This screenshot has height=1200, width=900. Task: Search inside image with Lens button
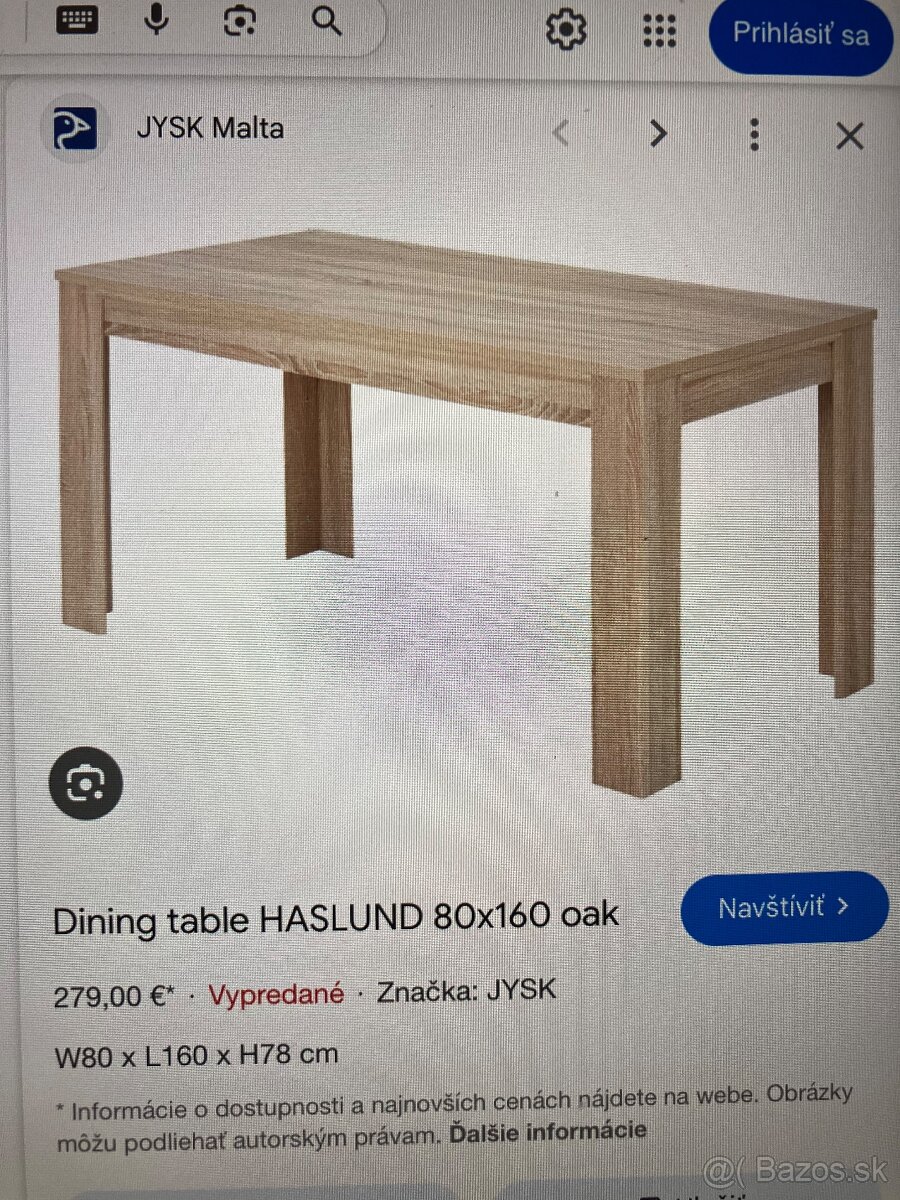pyautogui.click(x=86, y=782)
